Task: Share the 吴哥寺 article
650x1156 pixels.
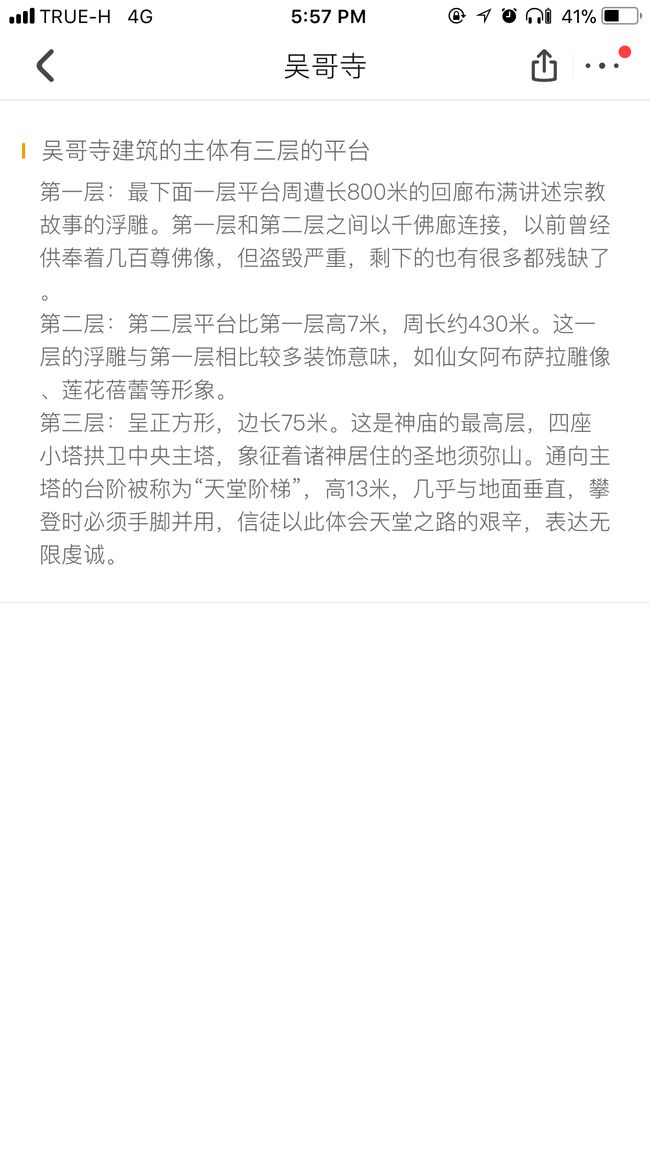Action: click(544, 65)
